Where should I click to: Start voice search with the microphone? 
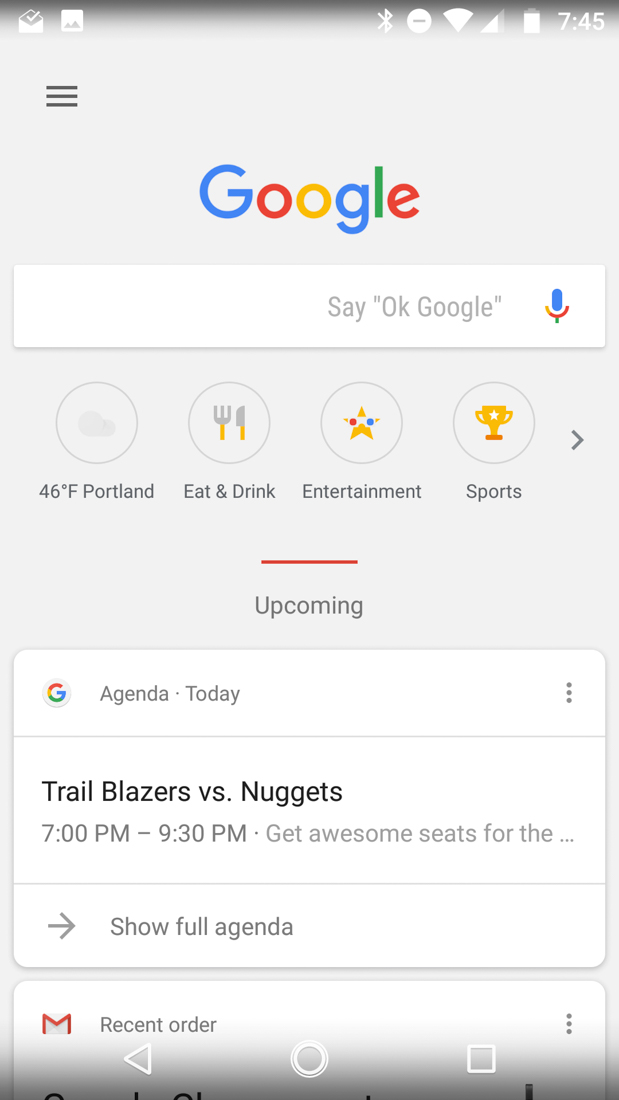[x=557, y=306]
